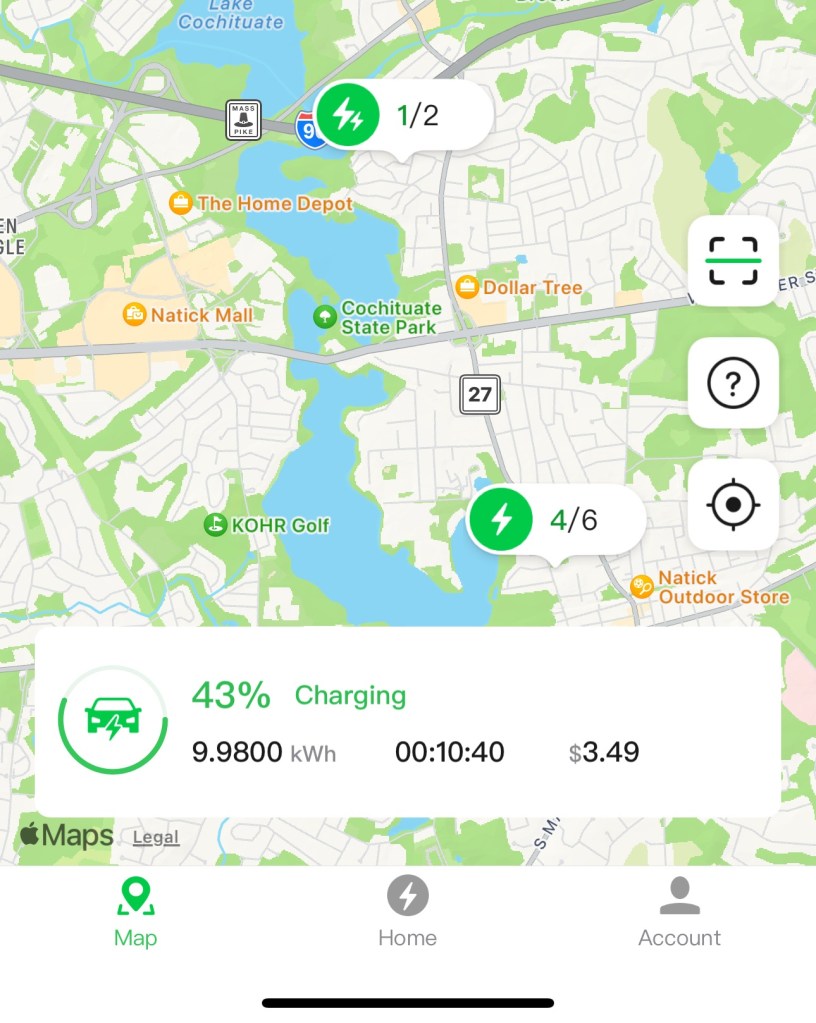The height and width of the screenshot is (1023, 816).
Task: Select the Map tab
Action: (135, 911)
